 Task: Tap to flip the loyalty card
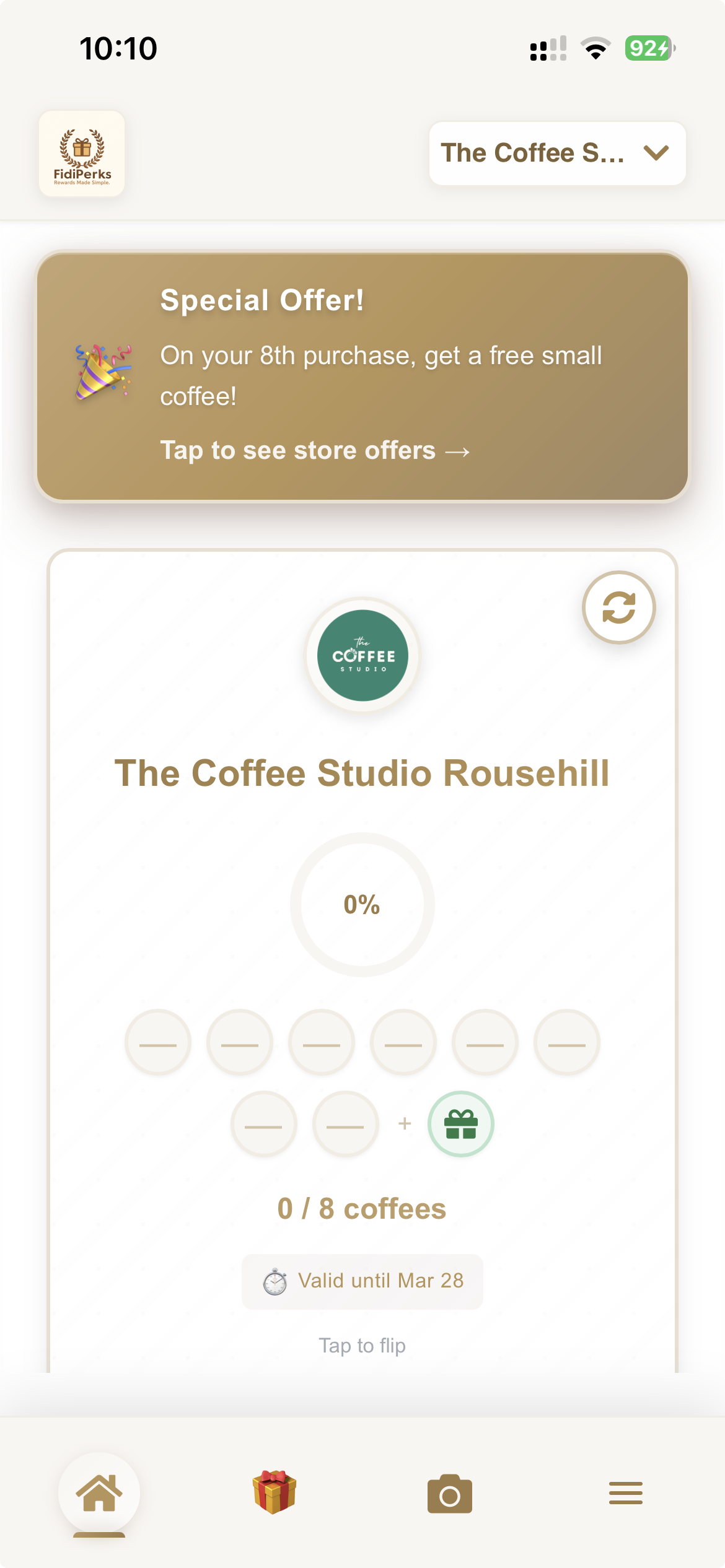point(362,1345)
